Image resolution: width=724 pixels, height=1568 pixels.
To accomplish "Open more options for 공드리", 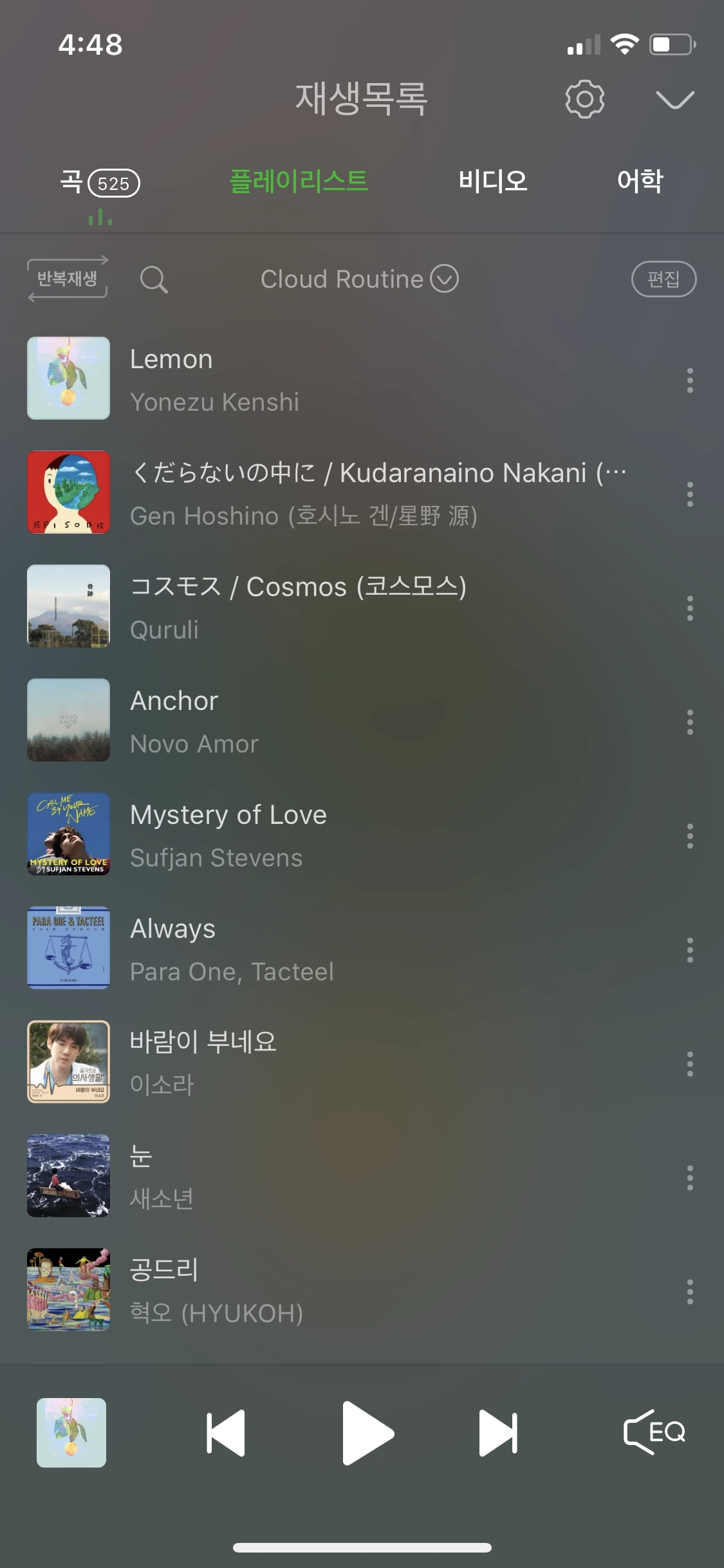I will (x=690, y=1291).
